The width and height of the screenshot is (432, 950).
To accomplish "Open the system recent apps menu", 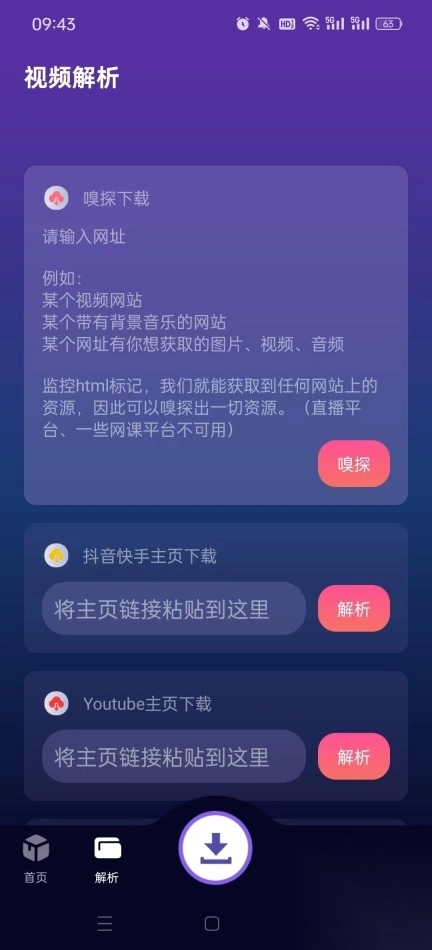I will pos(105,923).
